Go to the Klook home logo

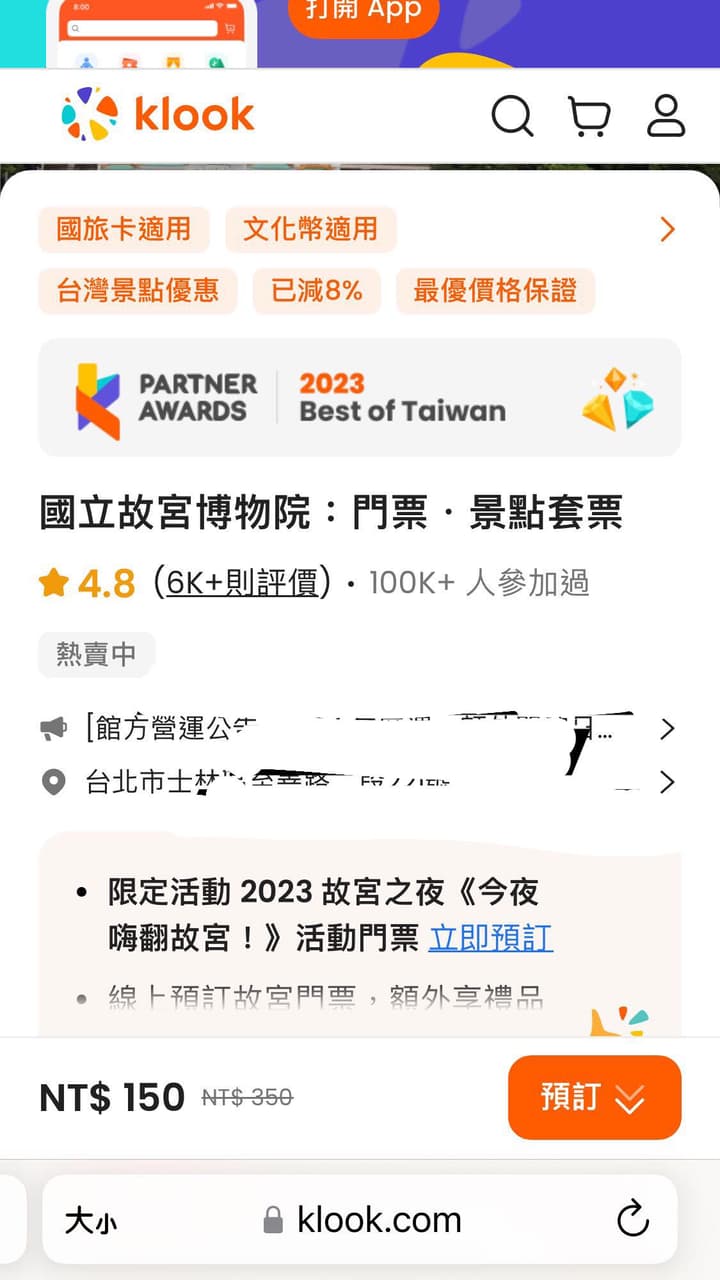[x=158, y=114]
